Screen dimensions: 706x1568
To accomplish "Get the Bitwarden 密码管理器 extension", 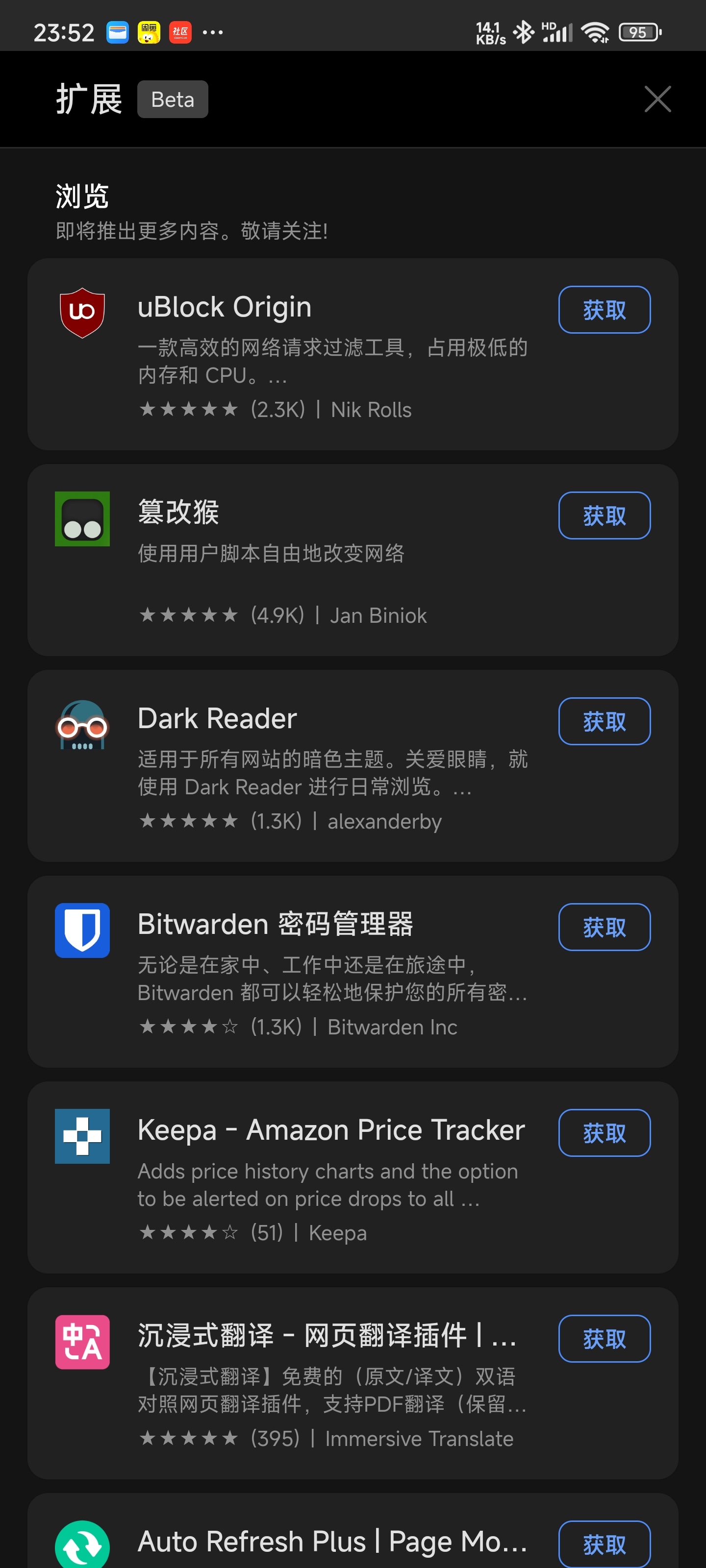I will (604, 927).
